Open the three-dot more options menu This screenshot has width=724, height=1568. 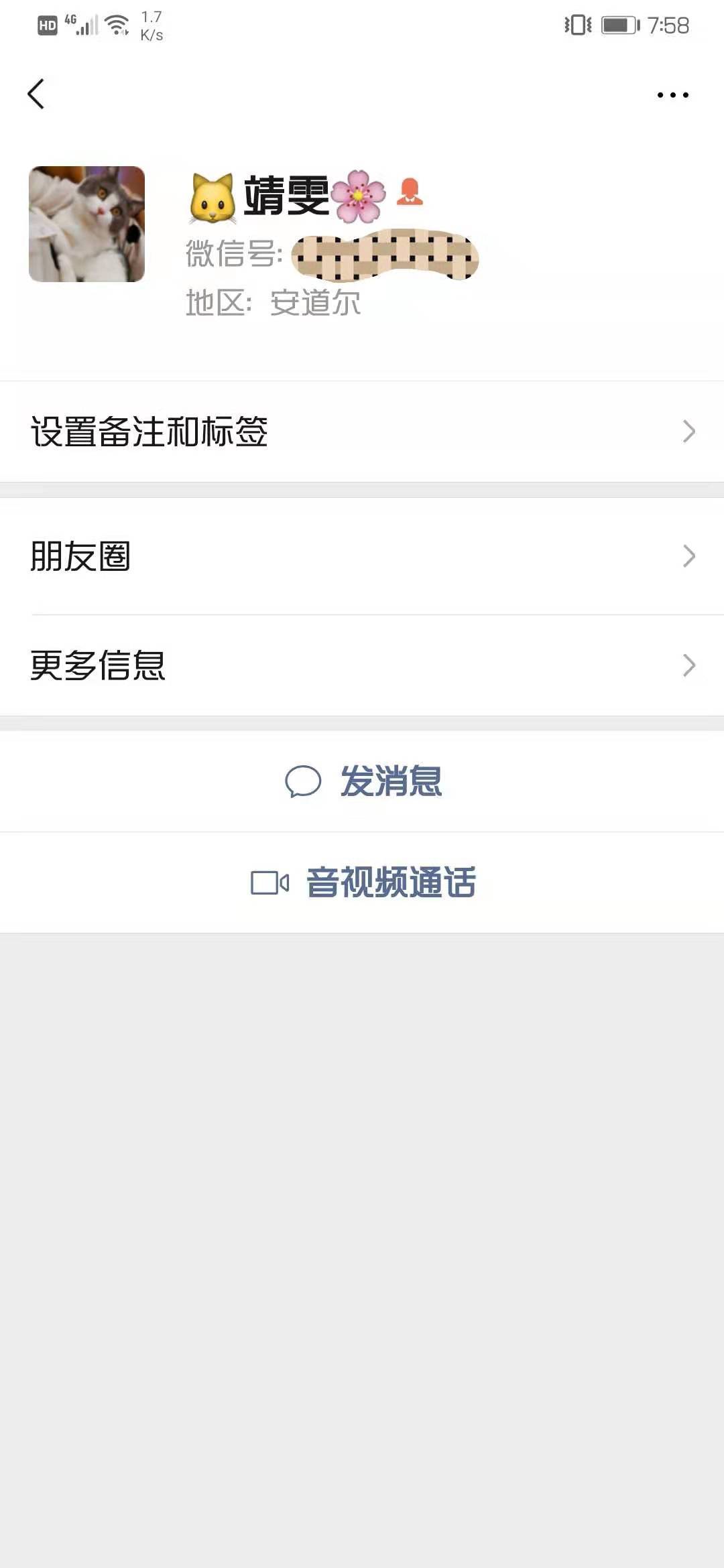click(x=672, y=95)
